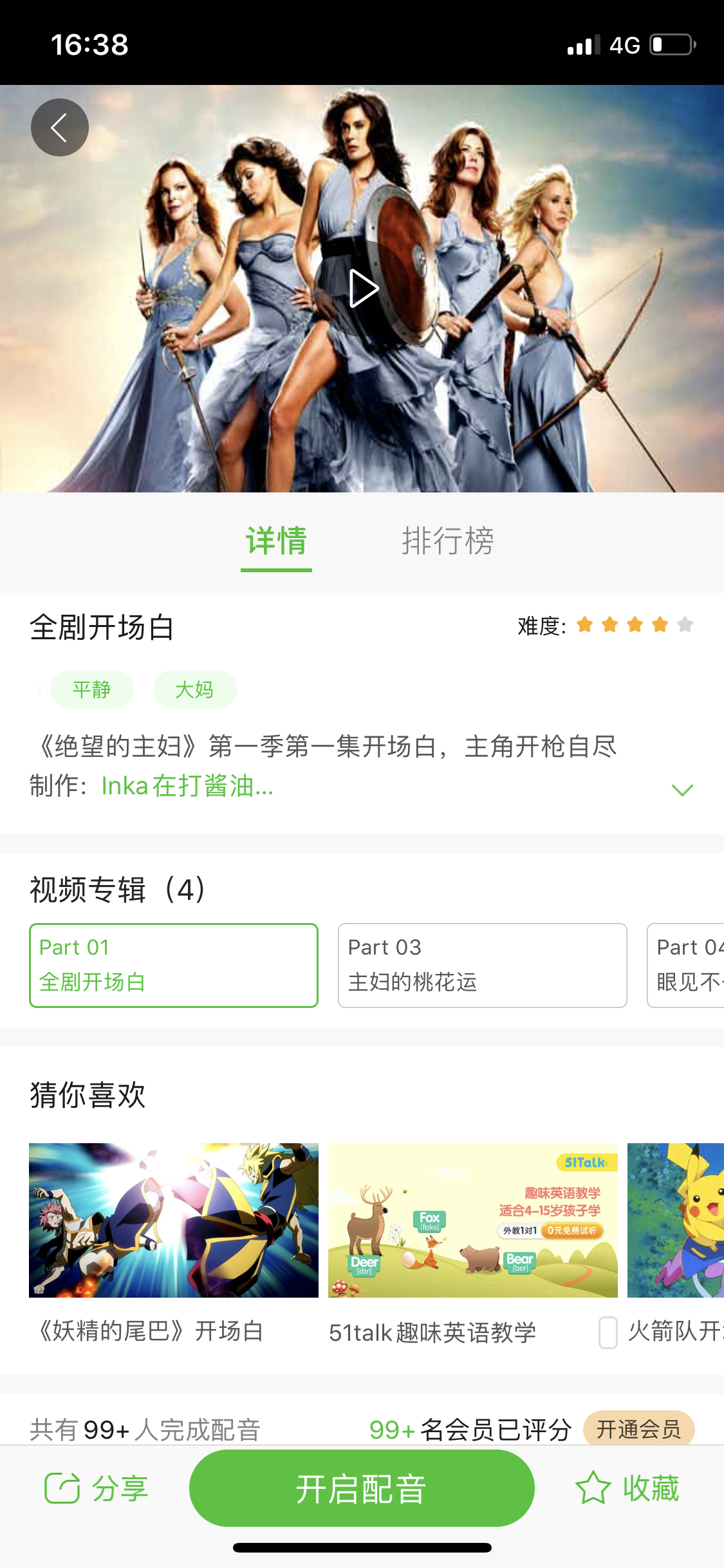
Task: Select the 详情 tab
Action: [x=276, y=541]
